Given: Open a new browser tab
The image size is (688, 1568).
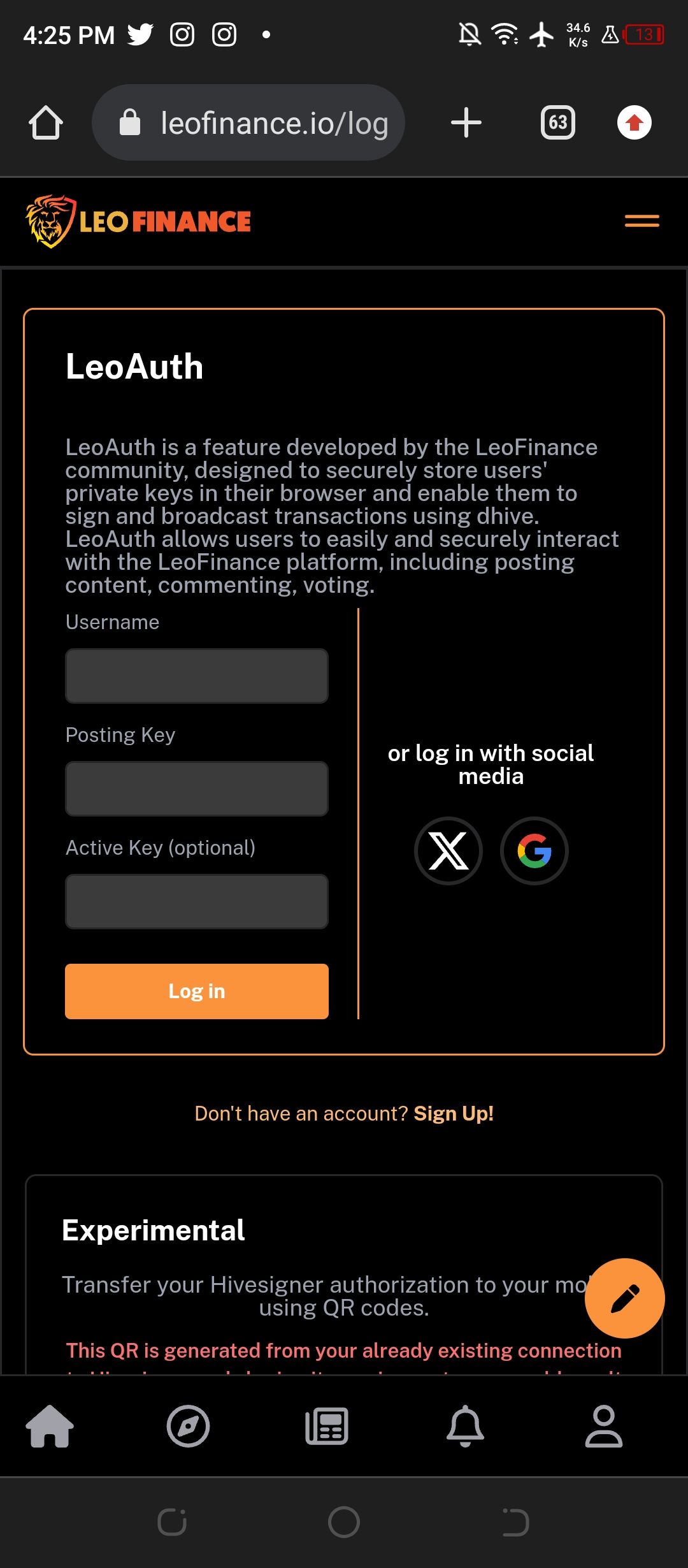Looking at the screenshot, I should point(466,122).
